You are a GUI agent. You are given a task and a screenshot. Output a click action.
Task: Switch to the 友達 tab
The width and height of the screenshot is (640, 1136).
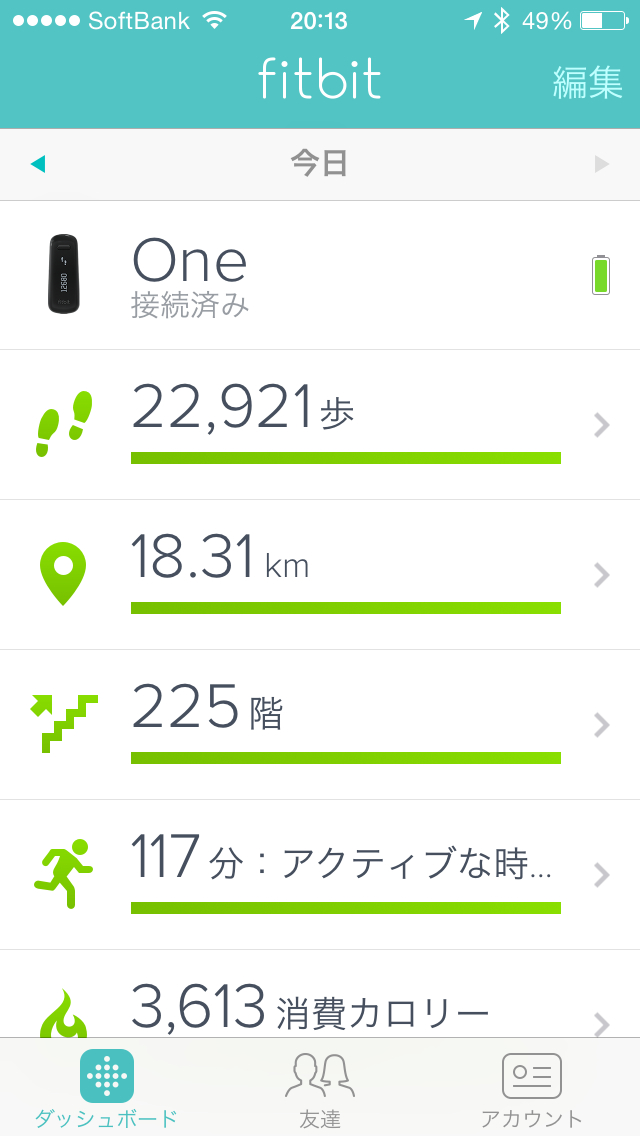(x=320, y=1088)
